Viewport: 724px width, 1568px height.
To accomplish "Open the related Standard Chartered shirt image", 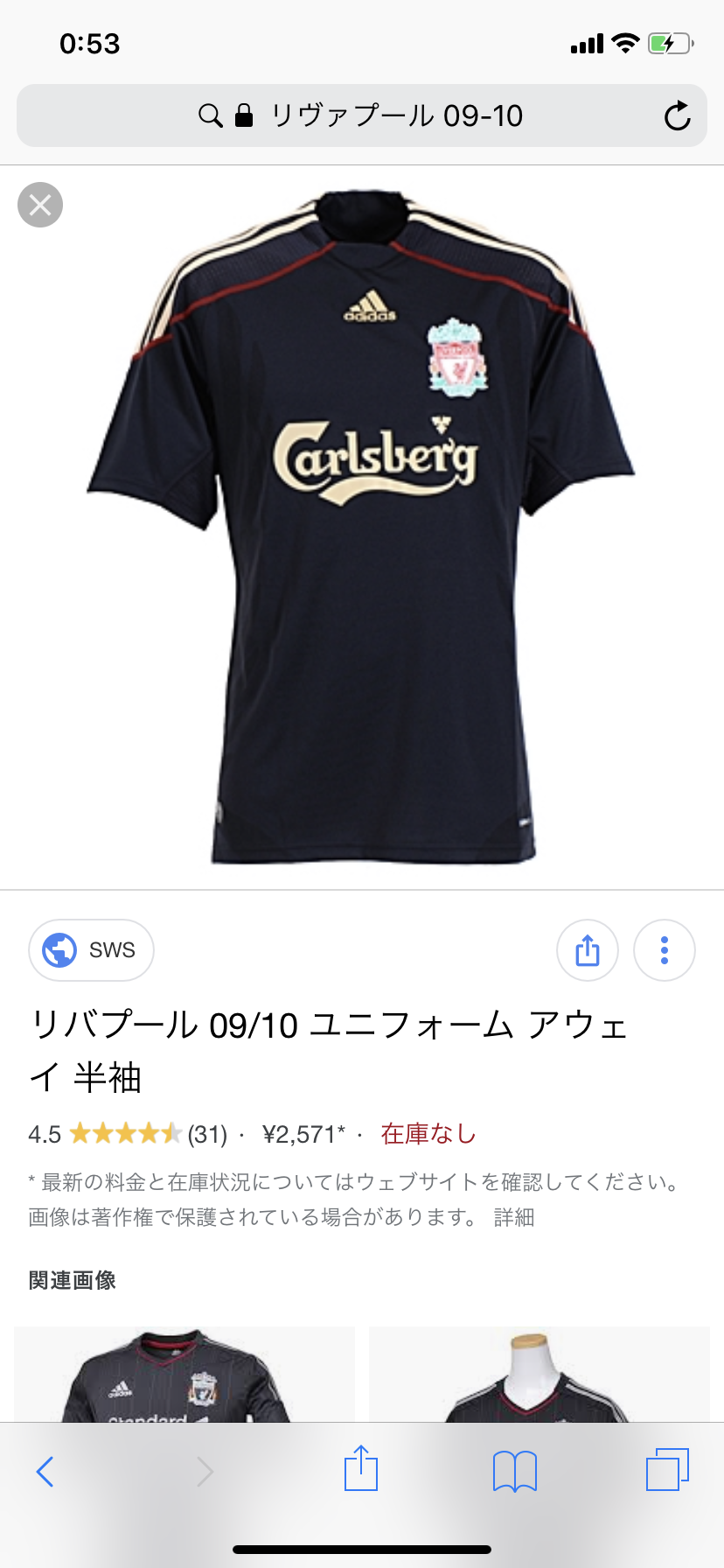I will pyautogui.click(x=184, y=1374).
